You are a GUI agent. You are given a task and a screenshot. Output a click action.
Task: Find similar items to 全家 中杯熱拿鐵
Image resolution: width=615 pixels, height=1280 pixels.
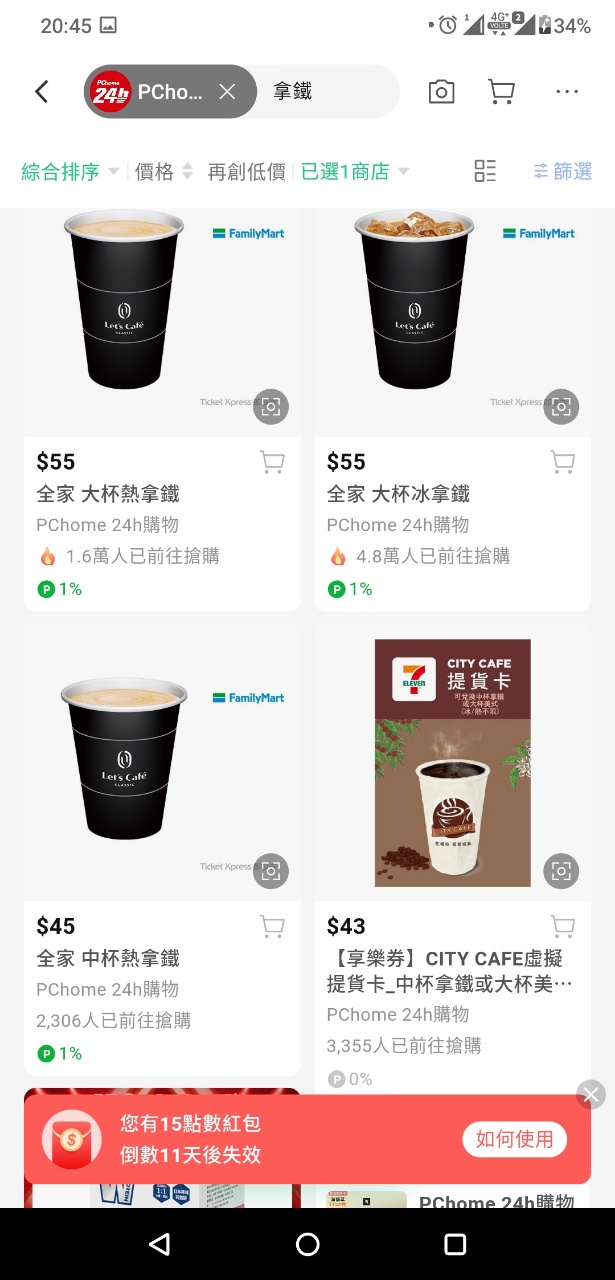click(270, 871)
